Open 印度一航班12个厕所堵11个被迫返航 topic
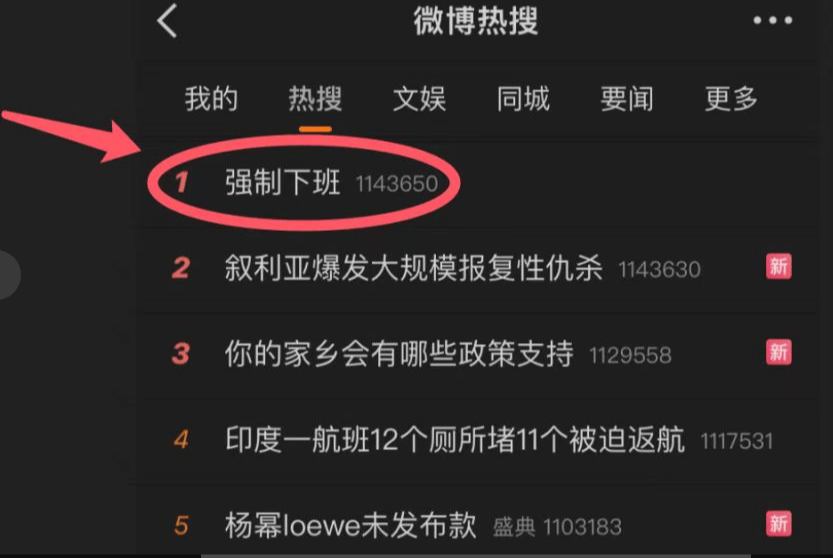Screen dimensions: 833x558 [455, 439]
